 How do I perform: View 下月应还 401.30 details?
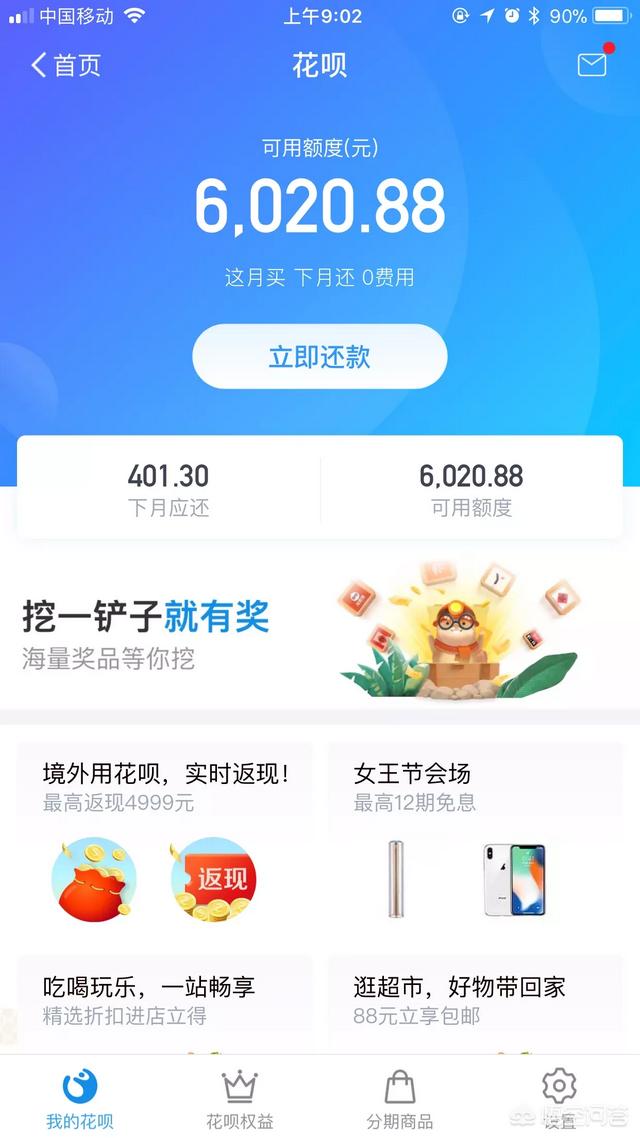[x=168, y=489]
